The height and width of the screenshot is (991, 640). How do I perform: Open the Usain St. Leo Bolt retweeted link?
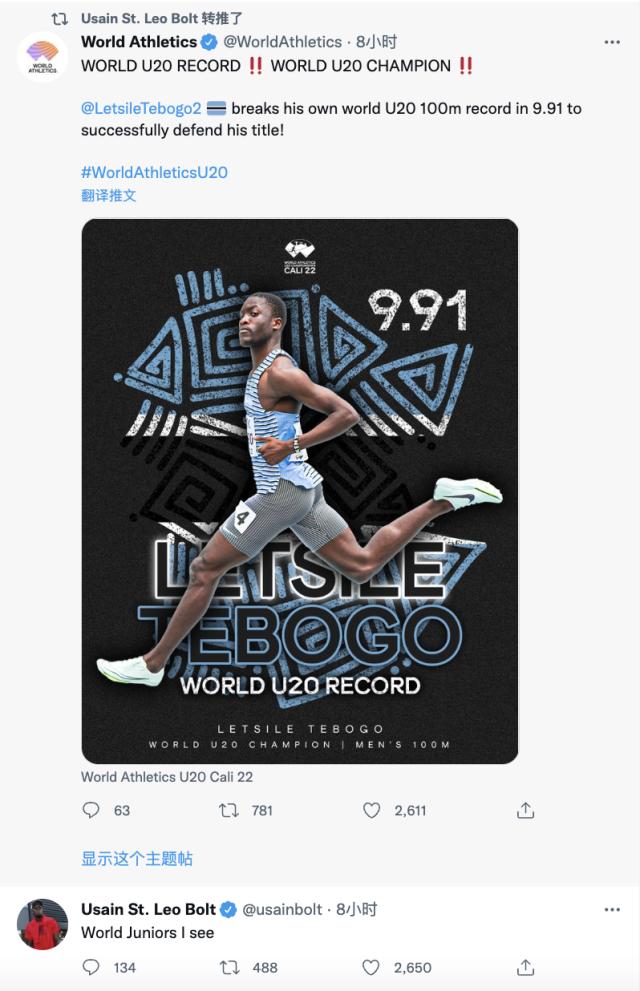coord(161,18)
